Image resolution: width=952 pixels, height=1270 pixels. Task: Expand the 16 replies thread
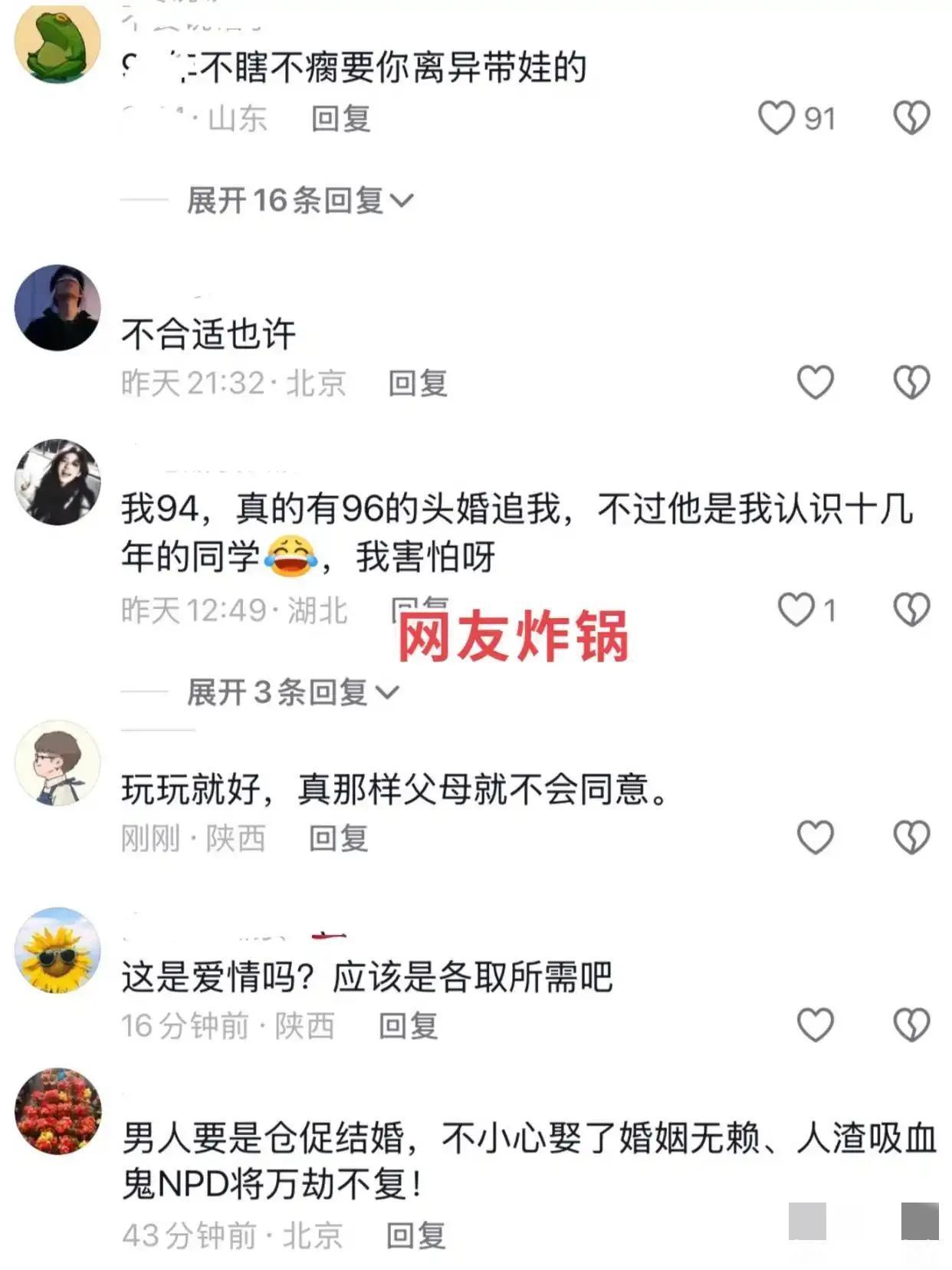[300, 201]
